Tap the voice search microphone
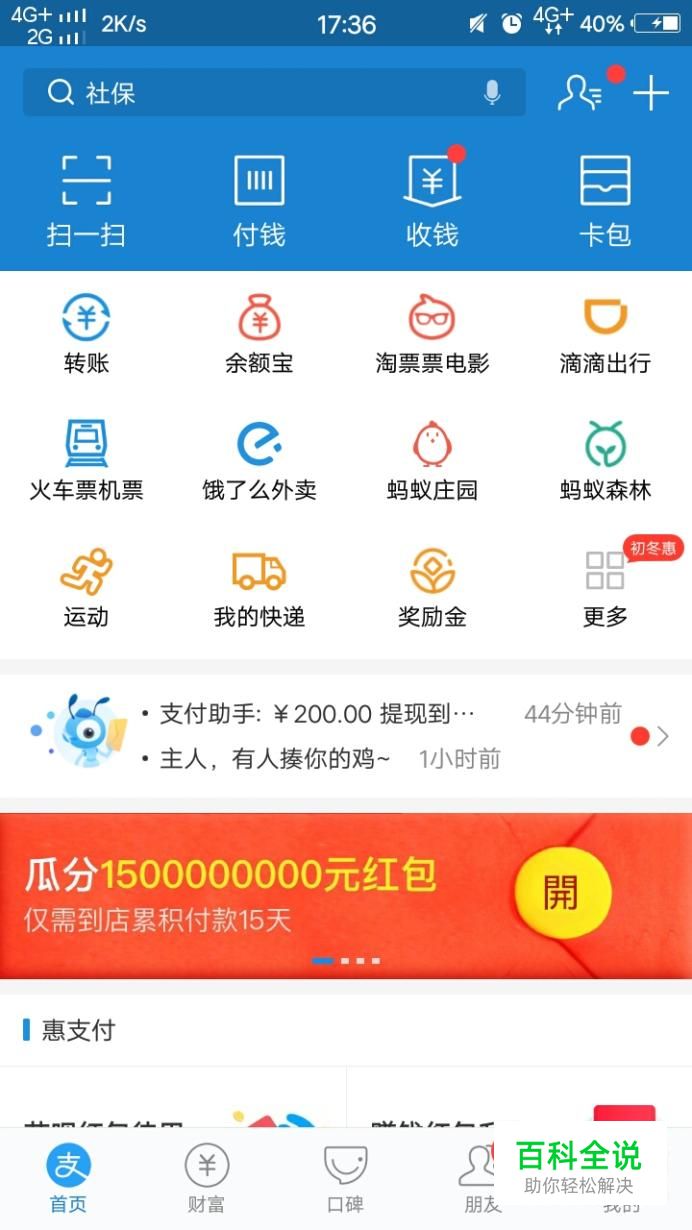 tap(492, 93)
